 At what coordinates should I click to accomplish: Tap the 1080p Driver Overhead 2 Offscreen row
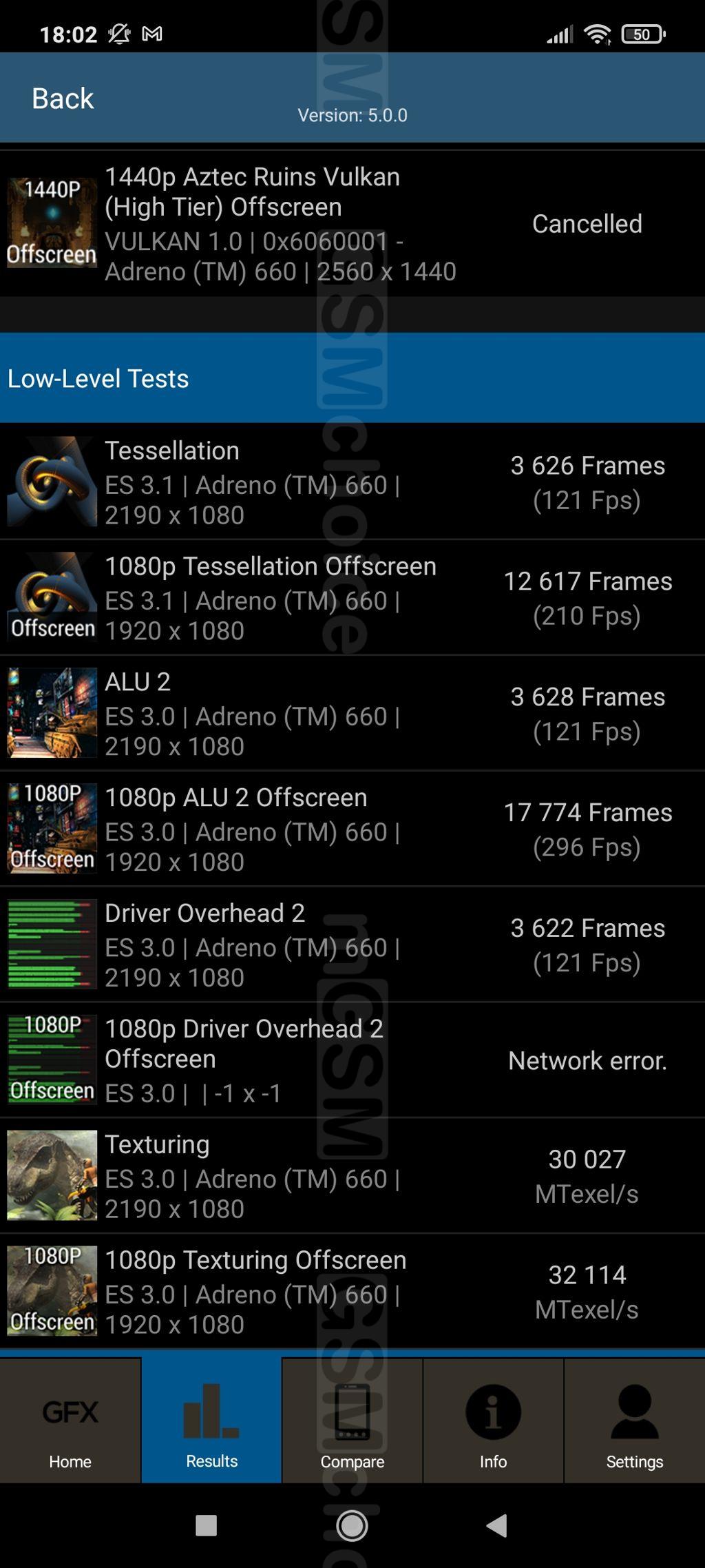pyautogui.click(x=352, y=1061)
